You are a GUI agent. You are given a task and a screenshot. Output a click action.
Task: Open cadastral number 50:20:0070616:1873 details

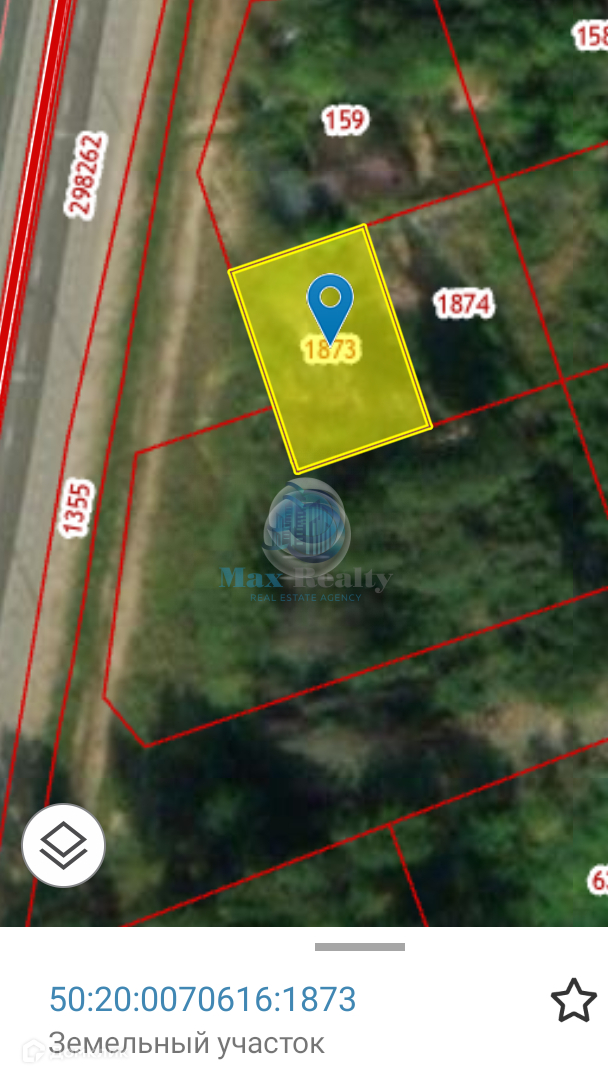202,999
